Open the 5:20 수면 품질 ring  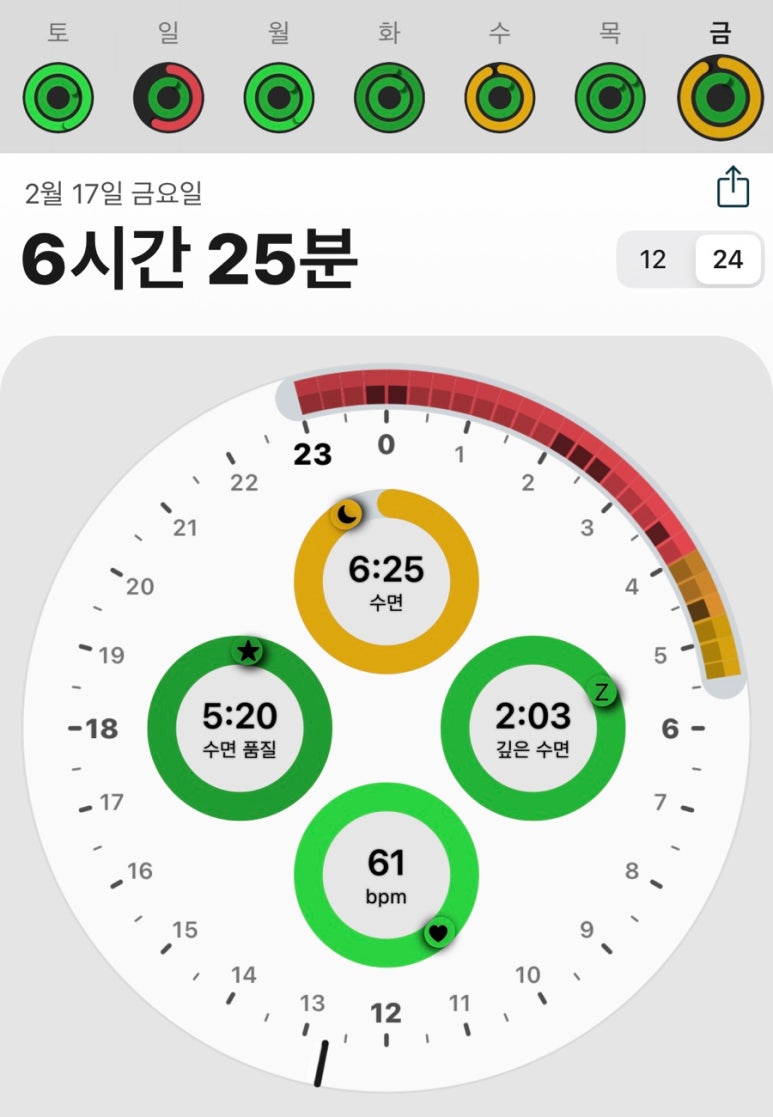tap(239, 727)
